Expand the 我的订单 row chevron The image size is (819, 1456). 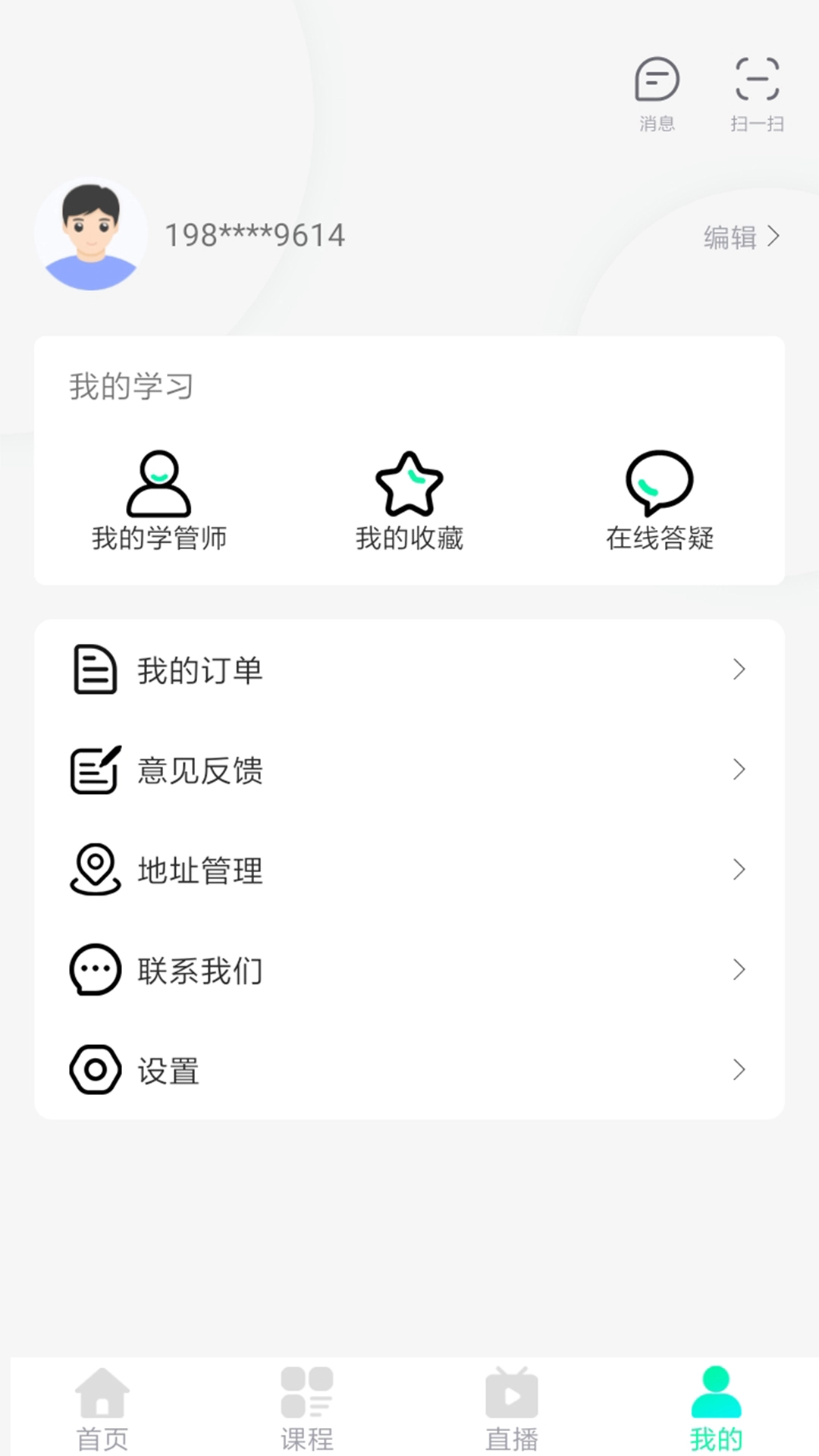739,670
